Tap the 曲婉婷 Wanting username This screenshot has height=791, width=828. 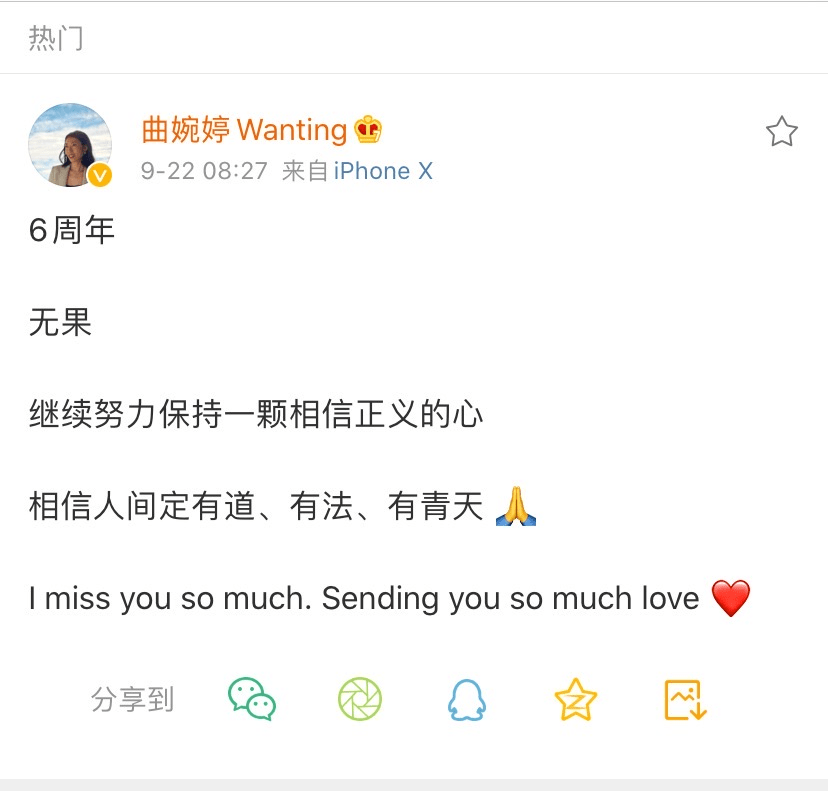(244, 129)
